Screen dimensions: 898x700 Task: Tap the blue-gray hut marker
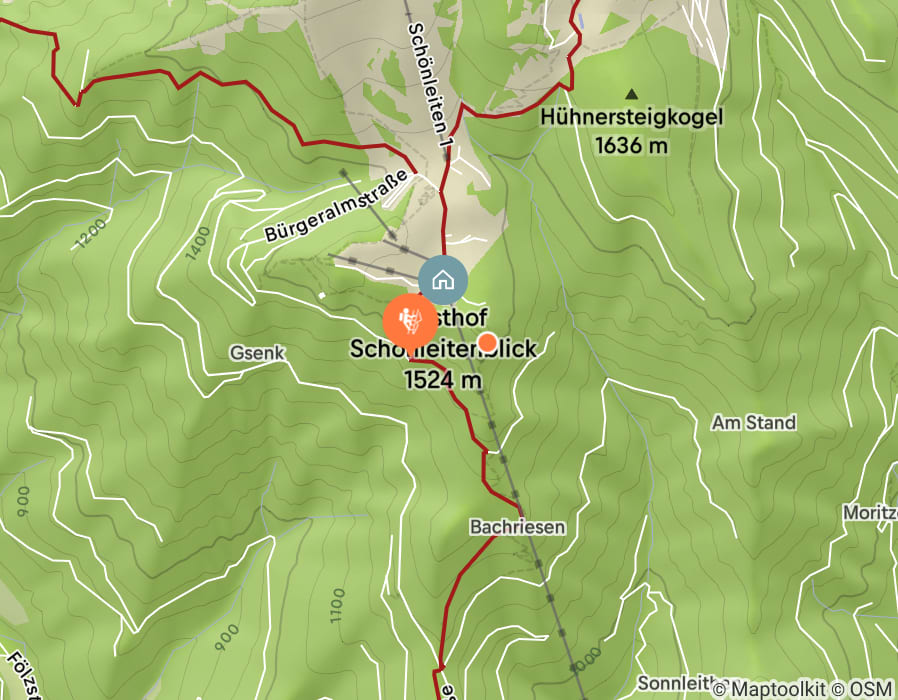(442, 281)
